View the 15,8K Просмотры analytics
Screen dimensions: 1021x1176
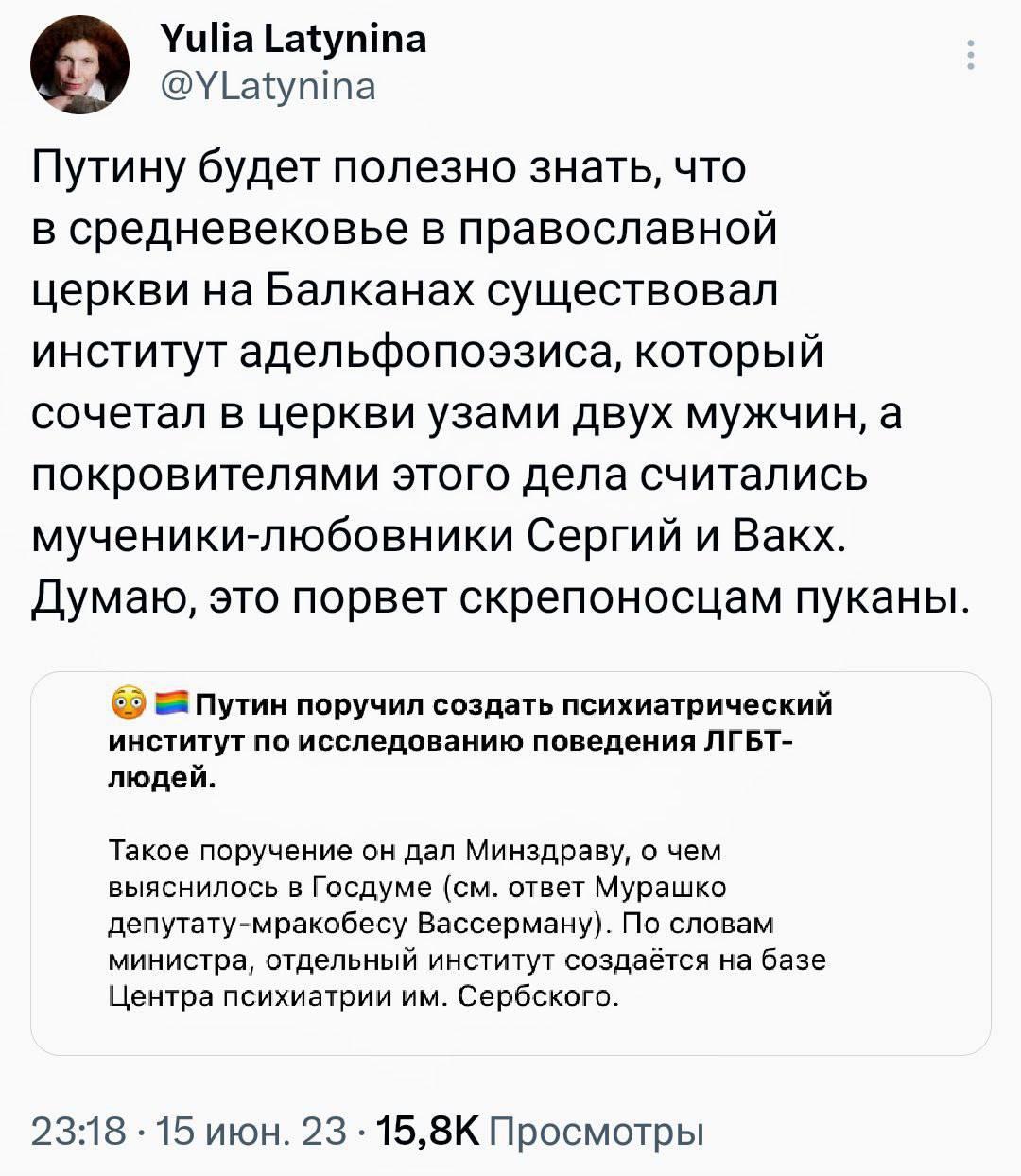(540, 1130)
